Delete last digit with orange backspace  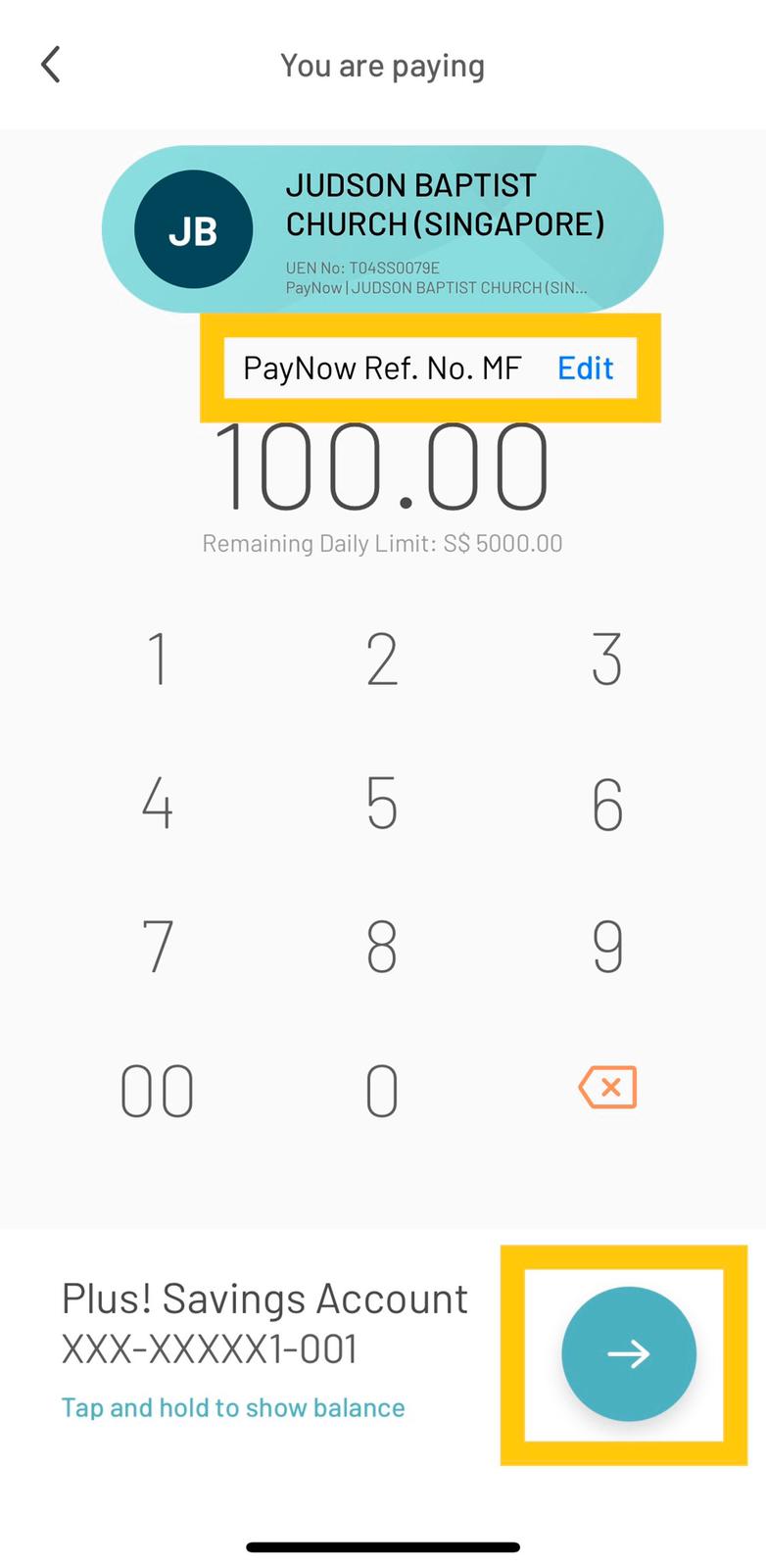(x=607, y=1087)
